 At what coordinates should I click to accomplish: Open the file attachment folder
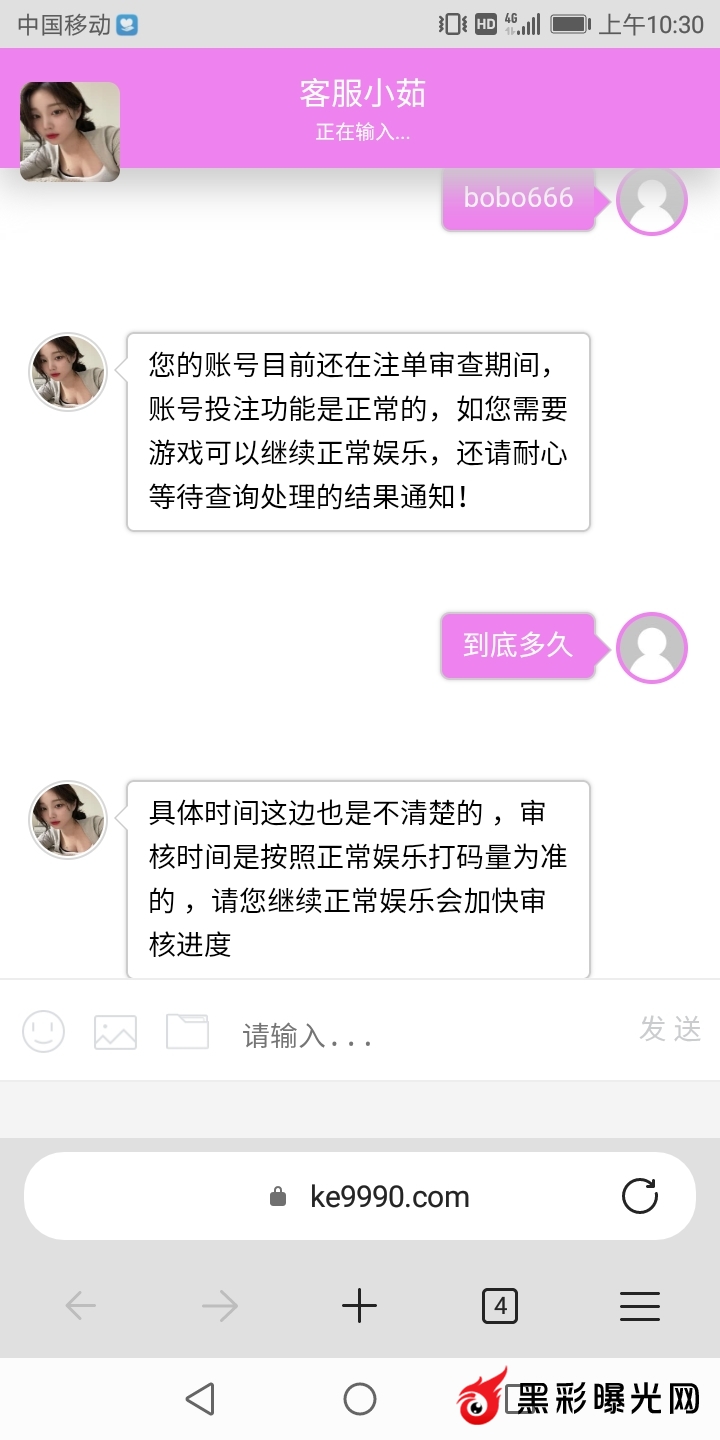pos(187,1031)
